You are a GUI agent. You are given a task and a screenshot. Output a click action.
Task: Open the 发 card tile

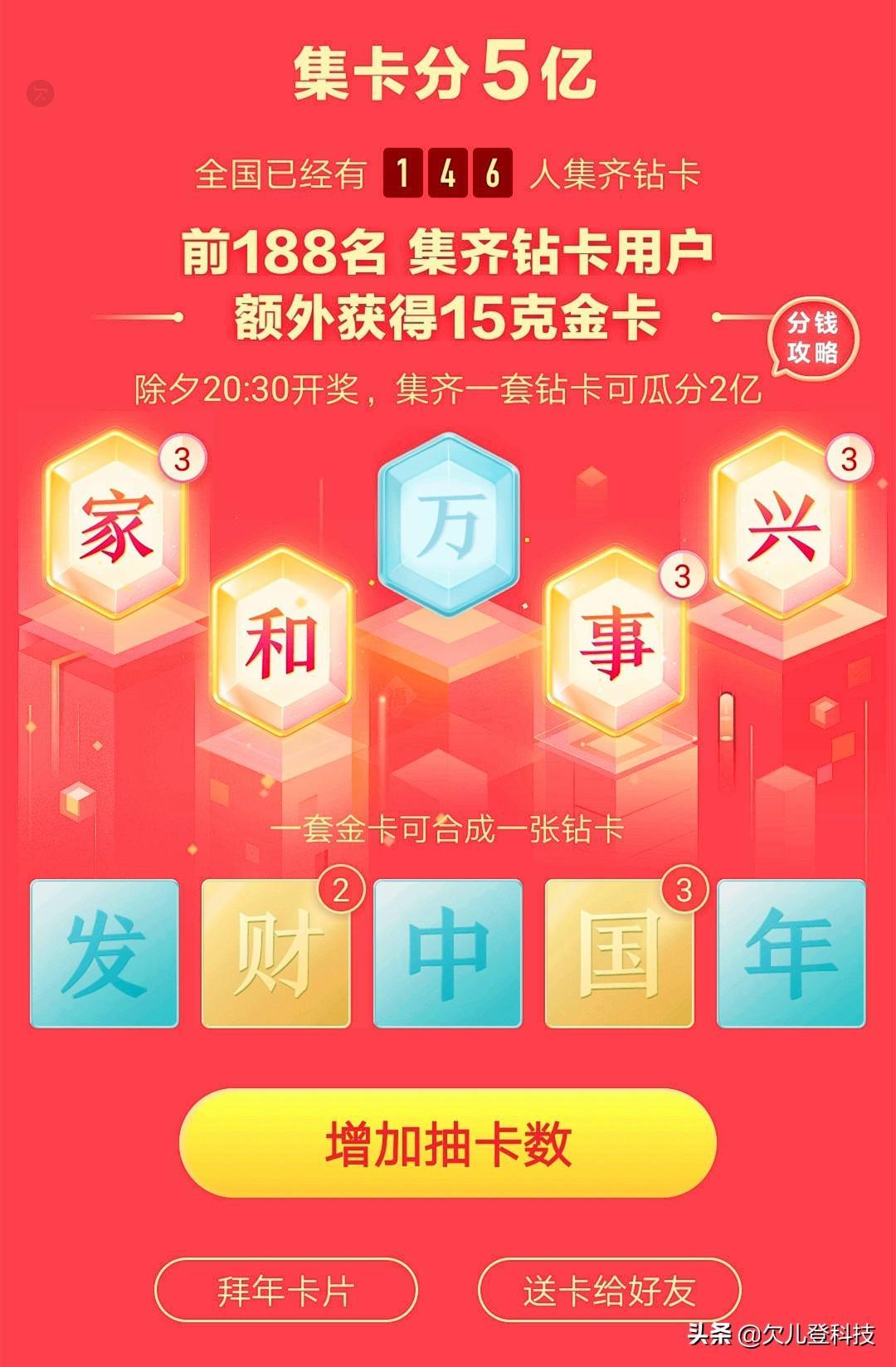(x=105, y=954)
